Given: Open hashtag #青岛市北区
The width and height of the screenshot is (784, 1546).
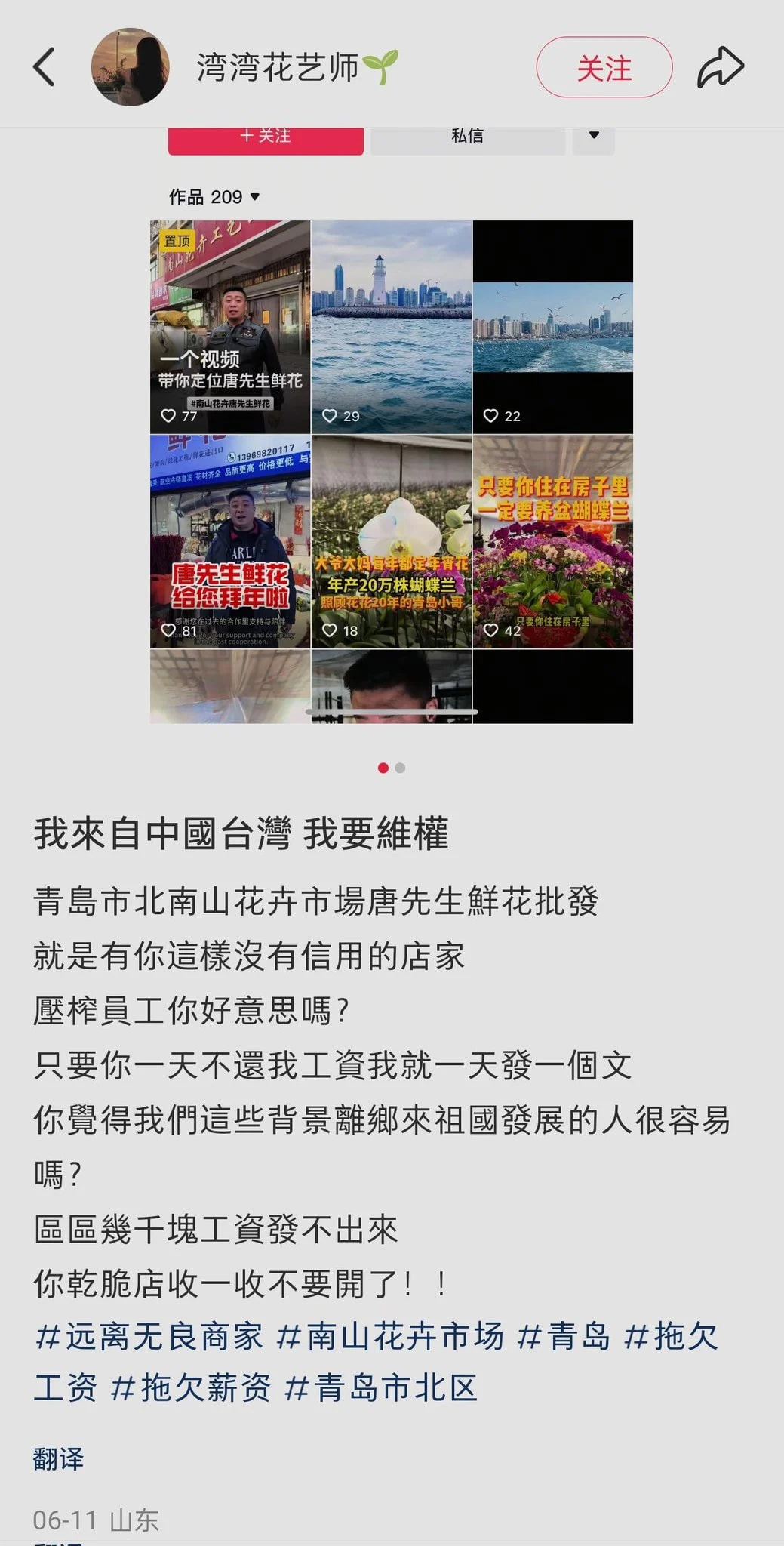Looking at the screenshot, I should click(381, 1387).
